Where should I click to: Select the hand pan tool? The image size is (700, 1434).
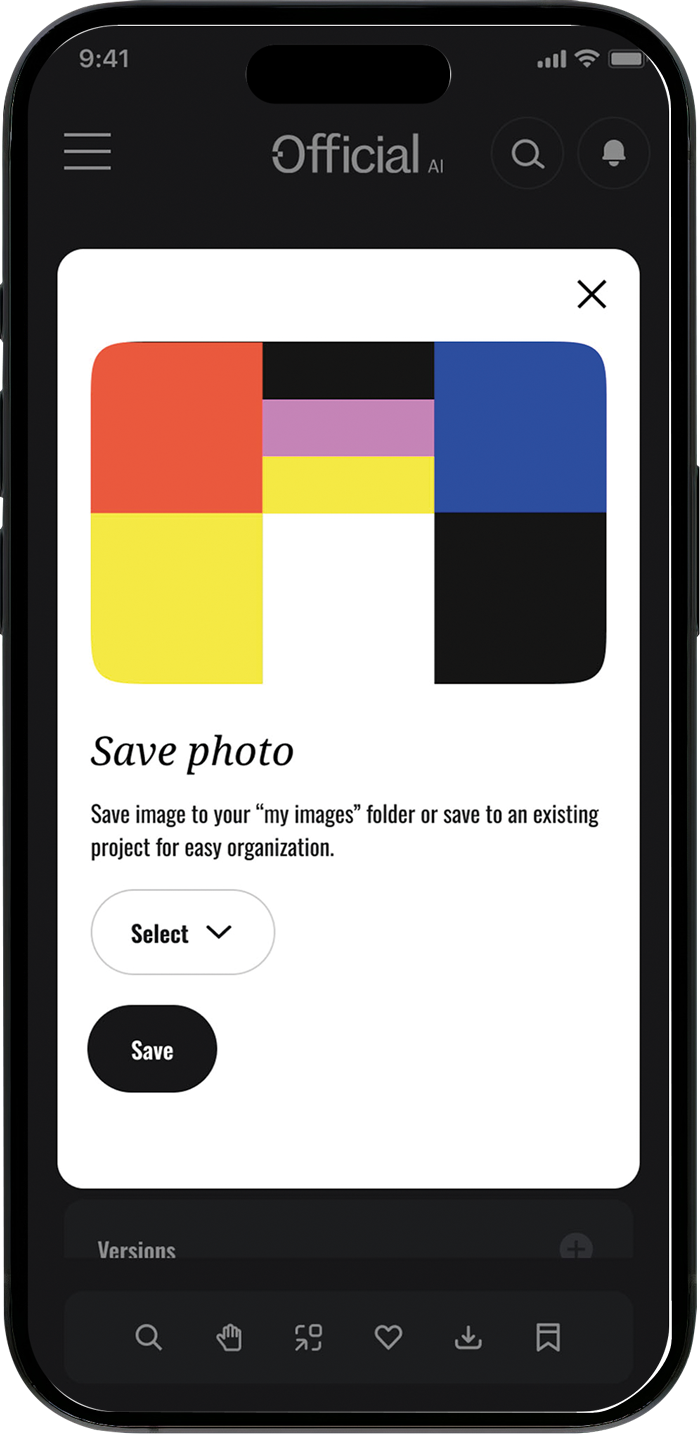(x=229, y=1337)
